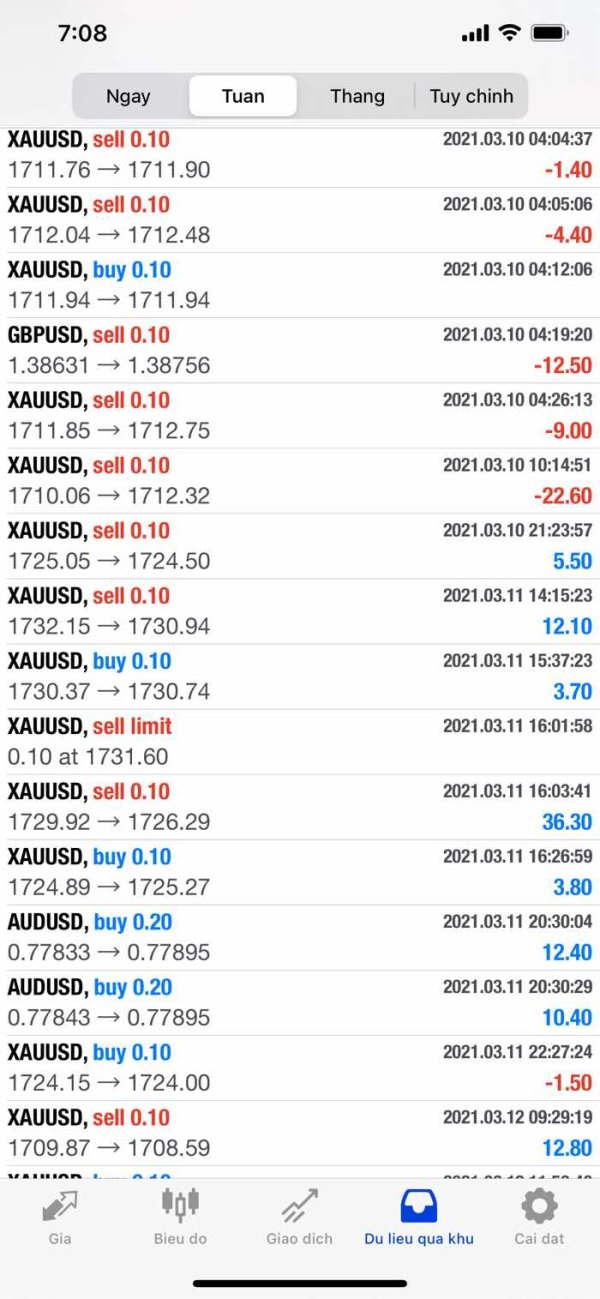Expand the AUDUSD buy trade with 12.40 profit
Viewport: 600px width, 1299px height.
(300, 937)
